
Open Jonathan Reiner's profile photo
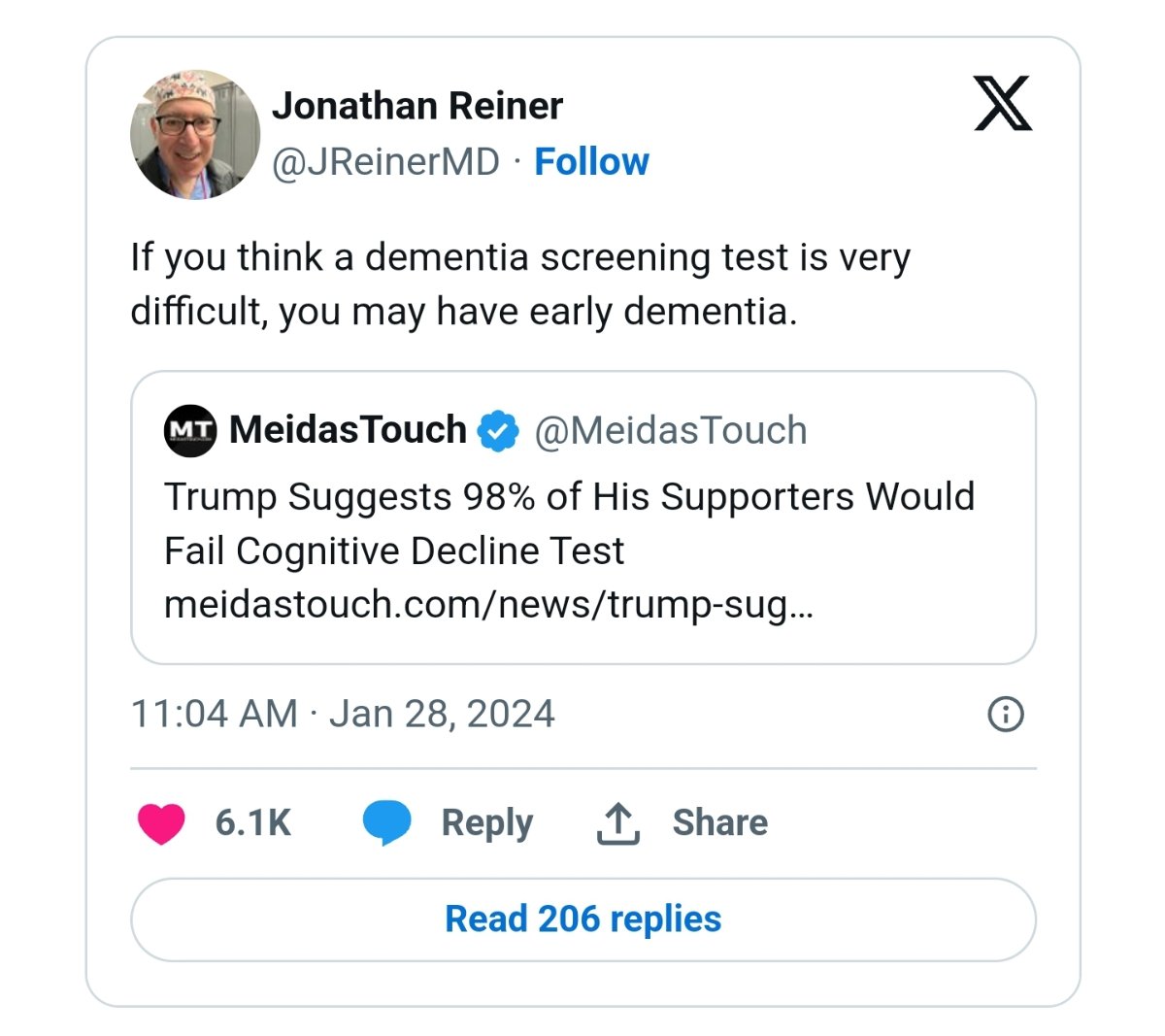[195, 134]
